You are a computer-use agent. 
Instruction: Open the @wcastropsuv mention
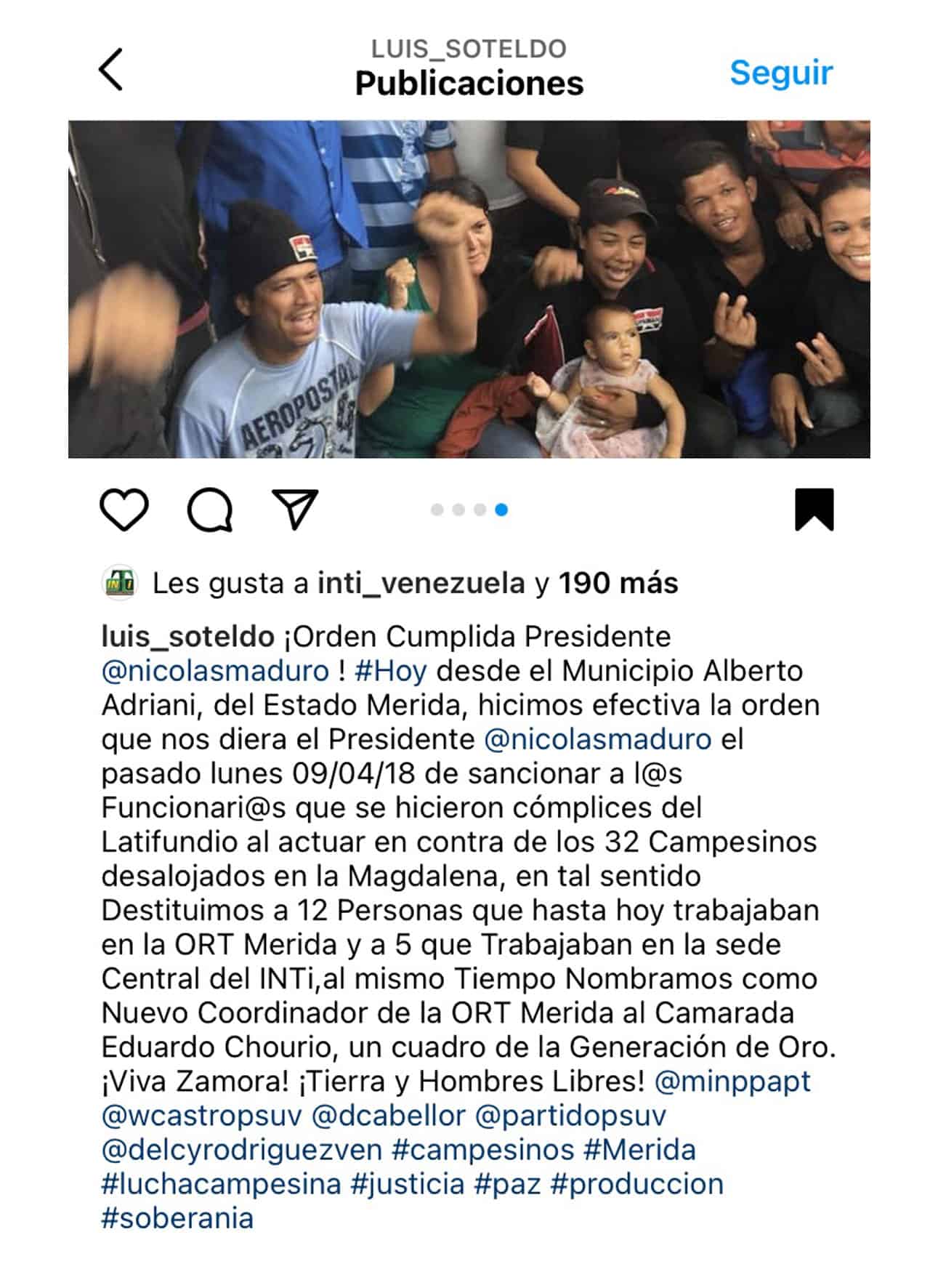(201, 1116)
